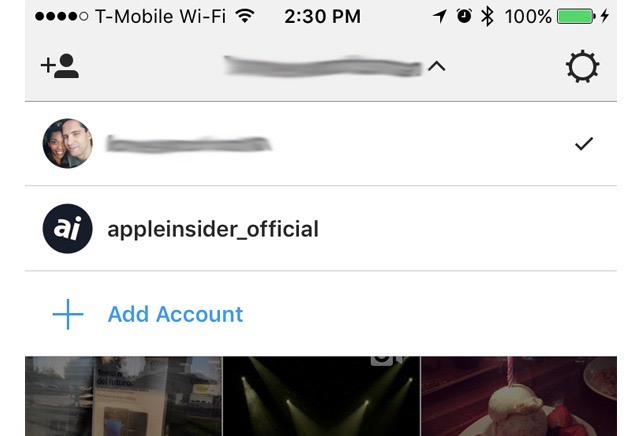Open the dessert photo tile
The width and height of the screenshot is (640, 436).
518,396
